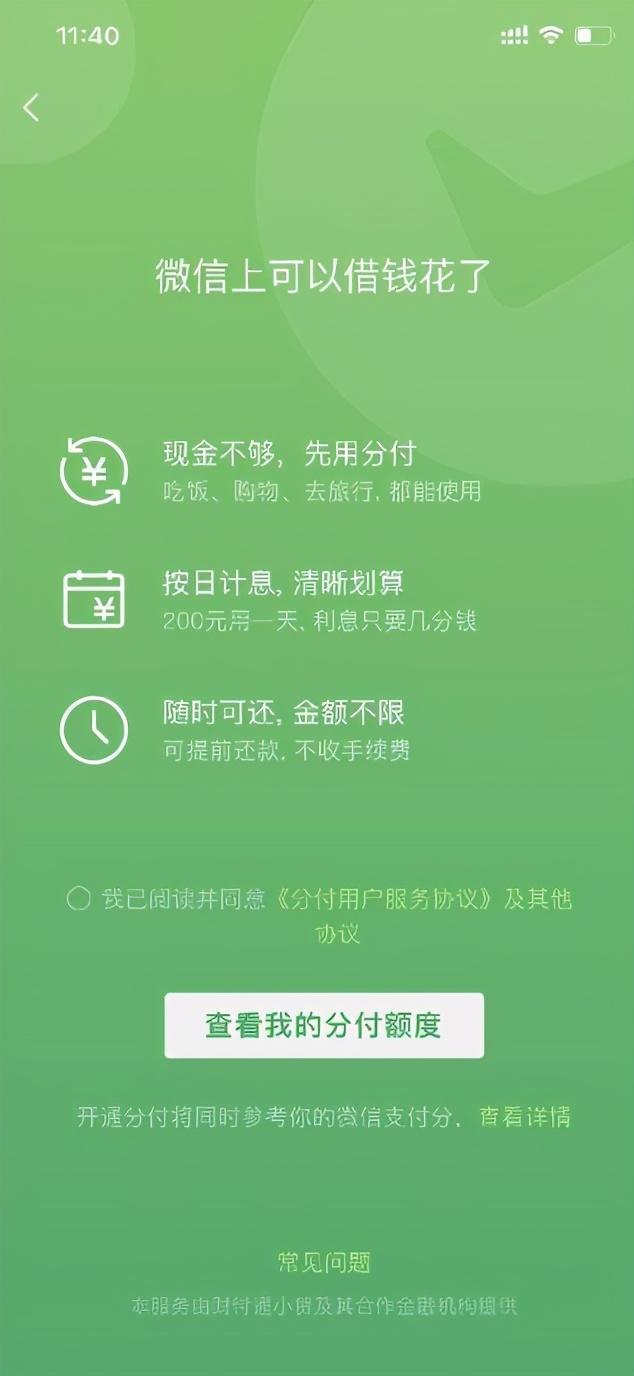Open the 查看详情 link
Viewport: 634px width, 1376px height.
(525, 1117)
